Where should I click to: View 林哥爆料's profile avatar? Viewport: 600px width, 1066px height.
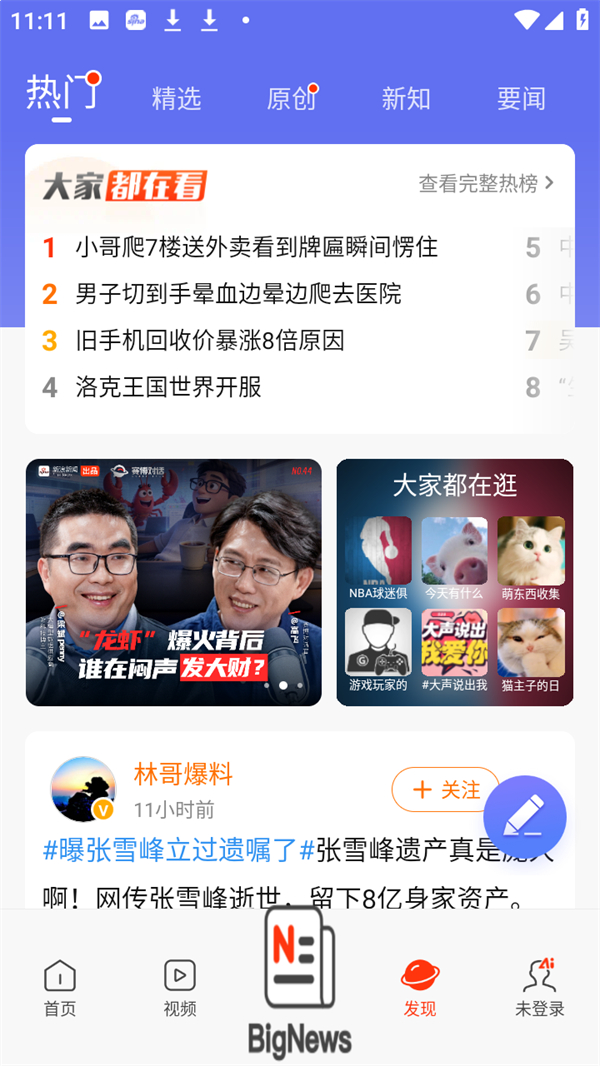pos(84,789)
